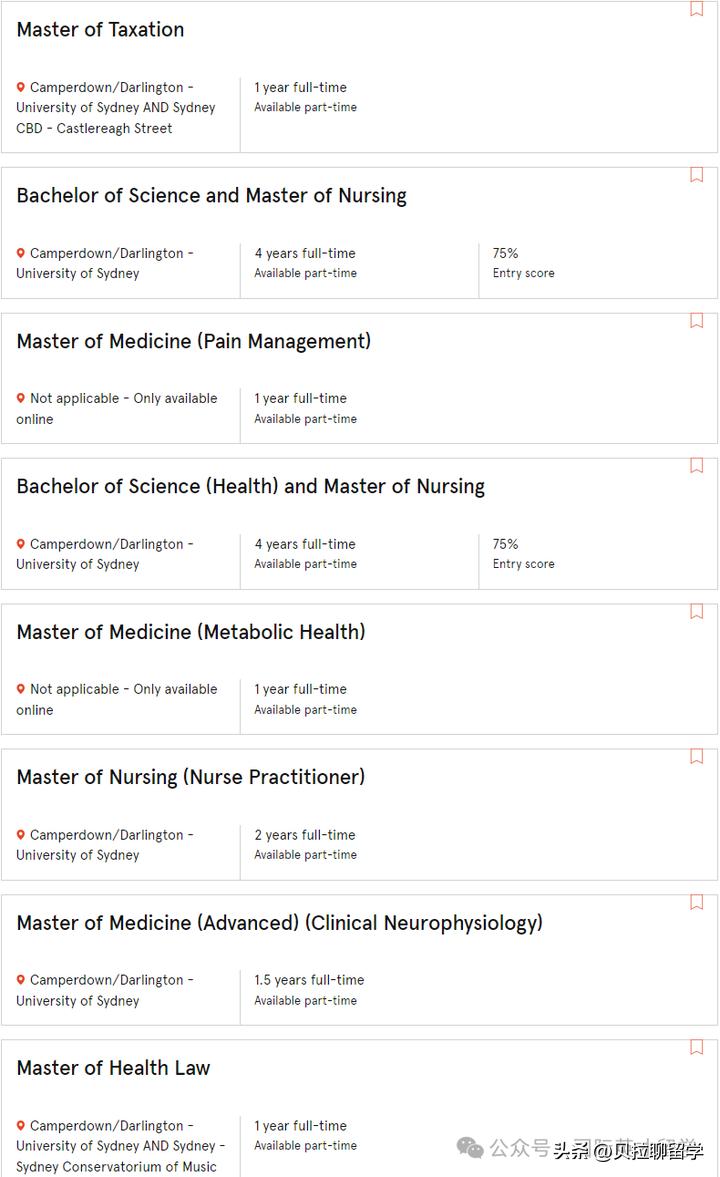The image size is (720, 1177).
Task: Open Master of Nursing (Nurse Practitioner)
Action: [191, 777]
